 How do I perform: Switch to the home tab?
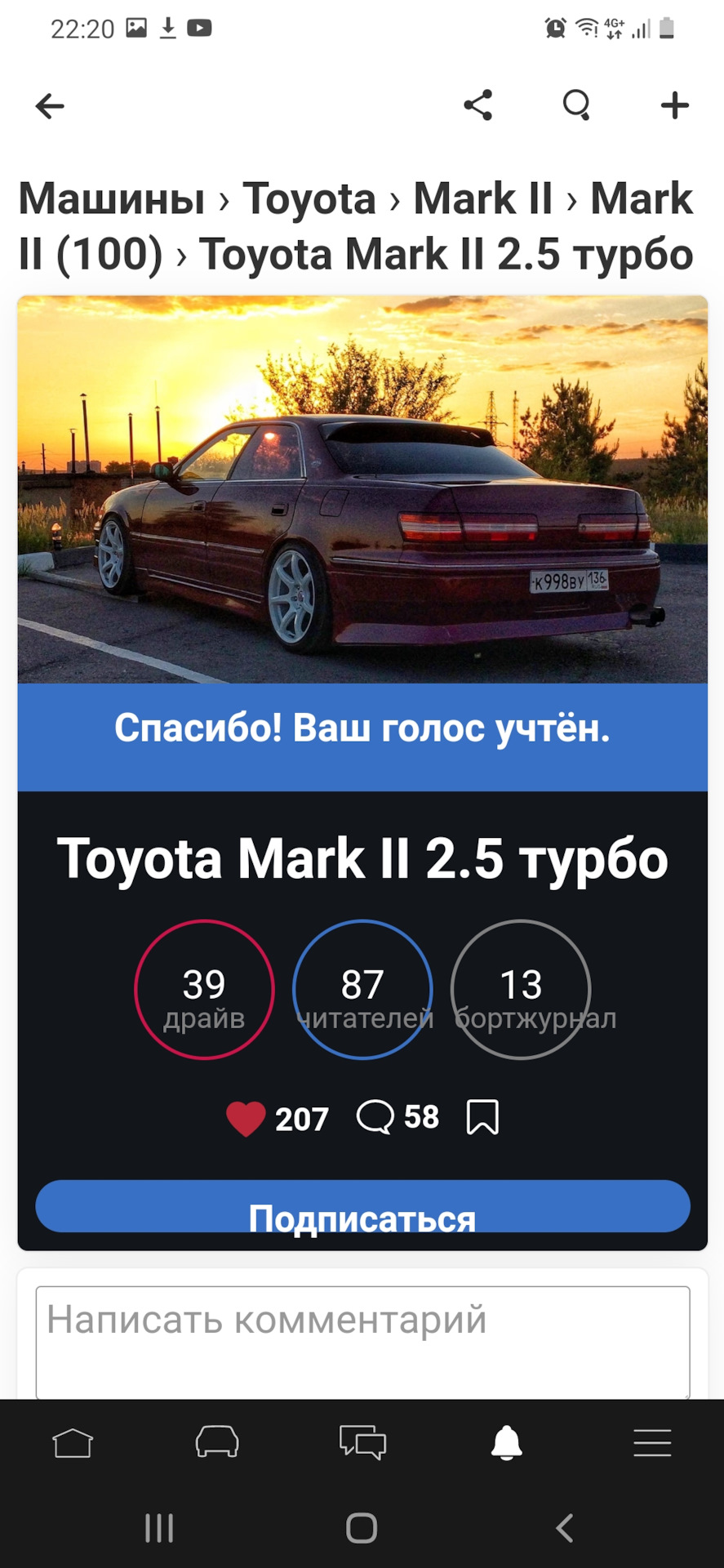click(73, 1443)
